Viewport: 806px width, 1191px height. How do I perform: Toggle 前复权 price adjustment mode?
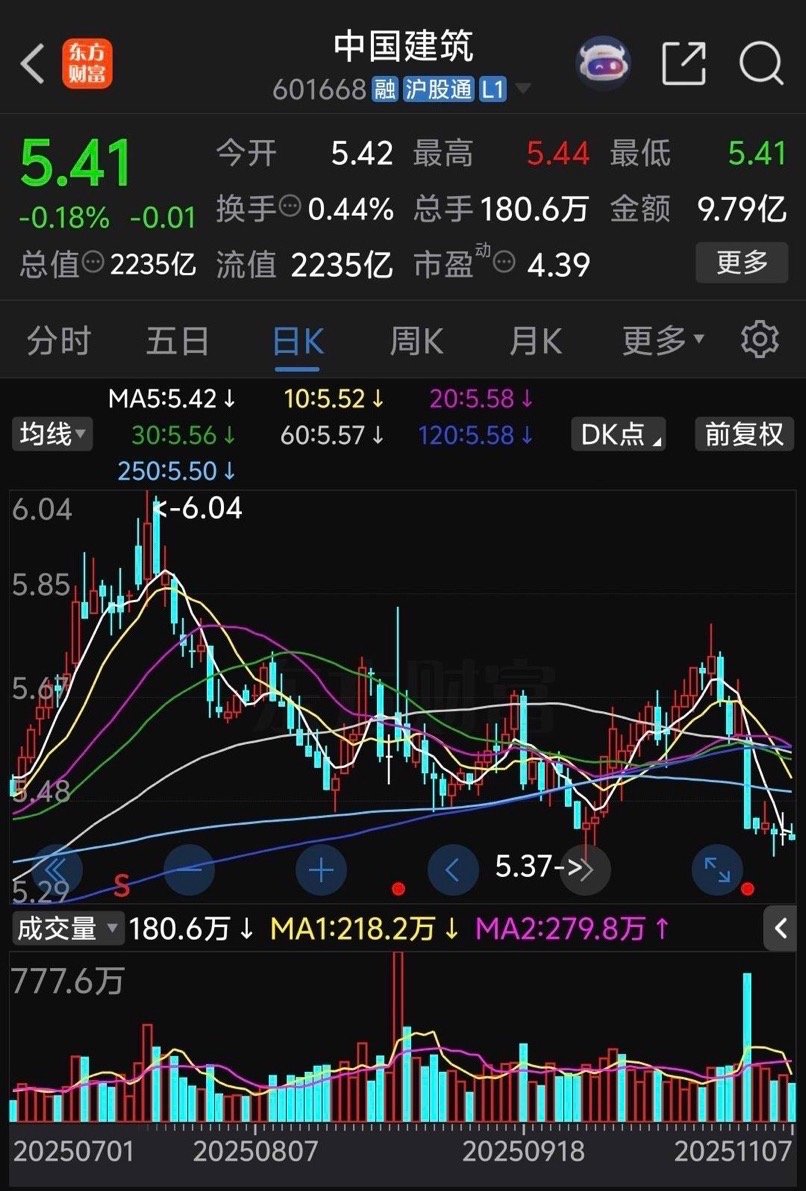744,434
